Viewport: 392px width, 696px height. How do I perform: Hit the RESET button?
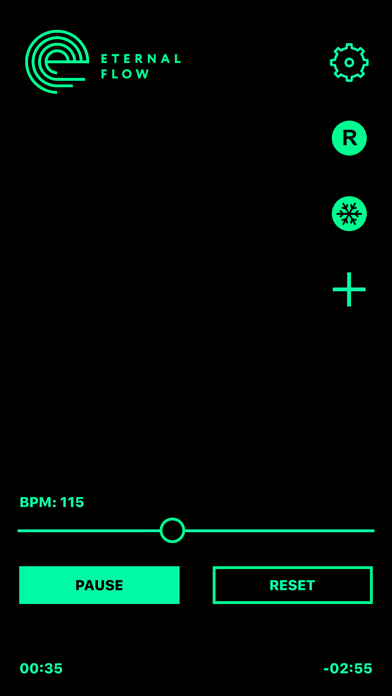293,585
